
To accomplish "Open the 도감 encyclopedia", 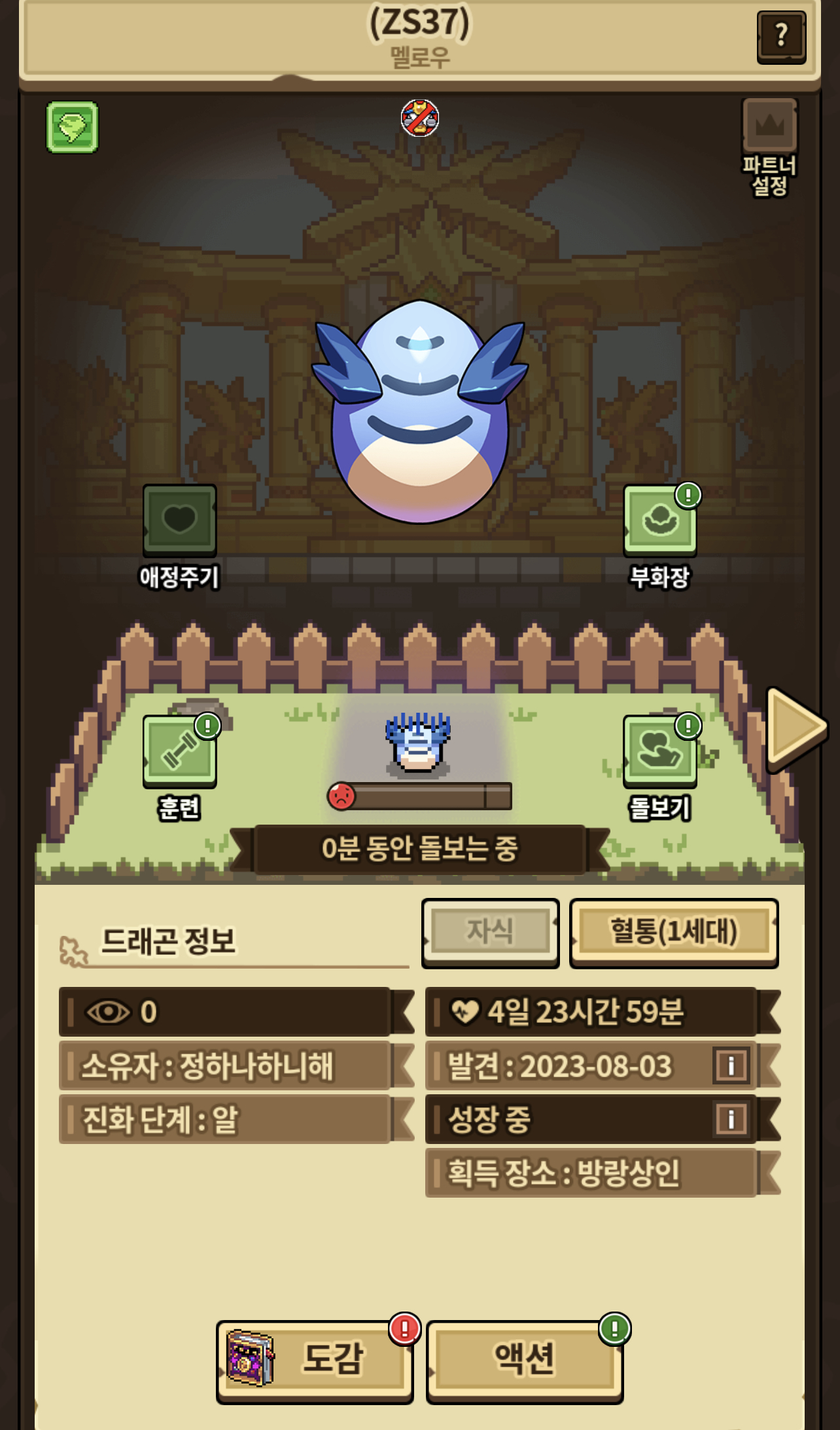I will pyautogui.click(x=315, y=1361).
